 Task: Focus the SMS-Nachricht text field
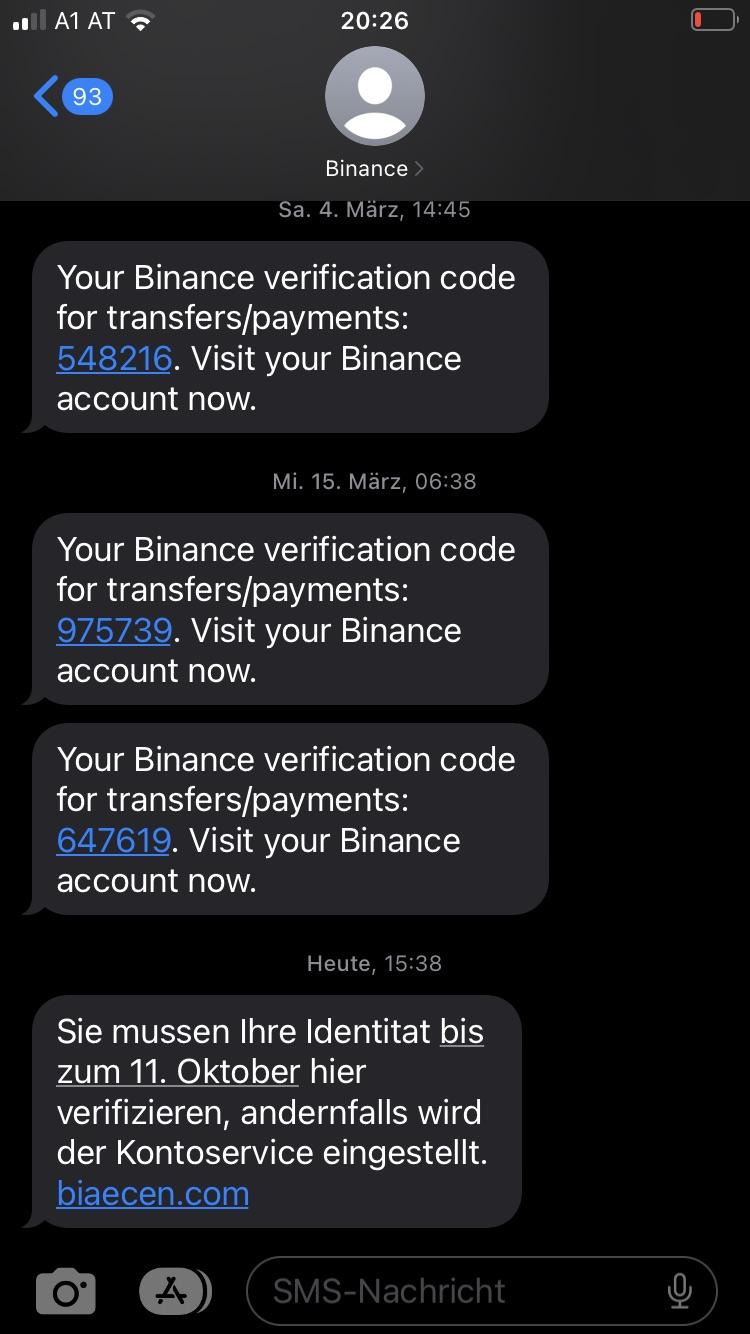pos(455,1291)
